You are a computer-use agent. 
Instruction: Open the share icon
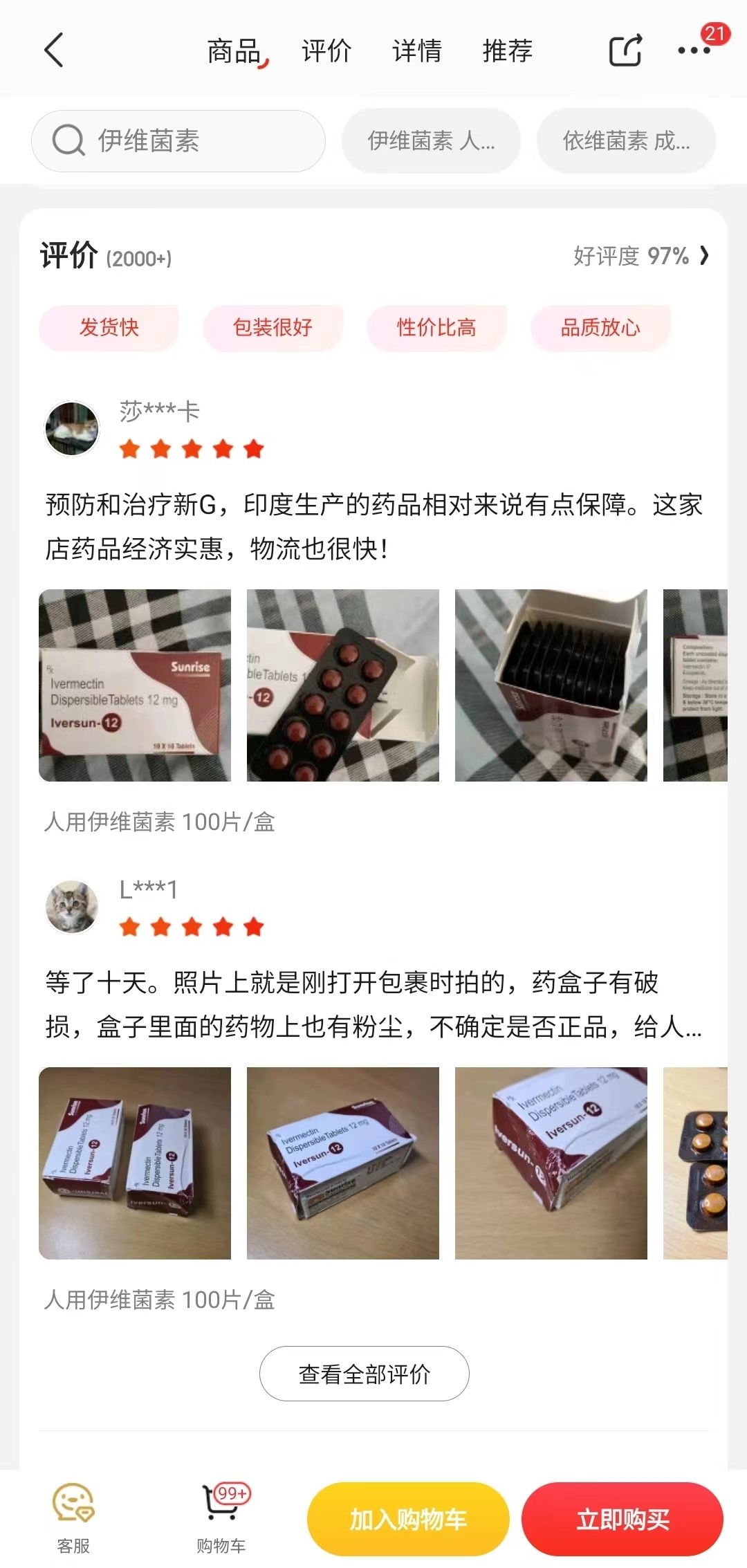[625, 50]
